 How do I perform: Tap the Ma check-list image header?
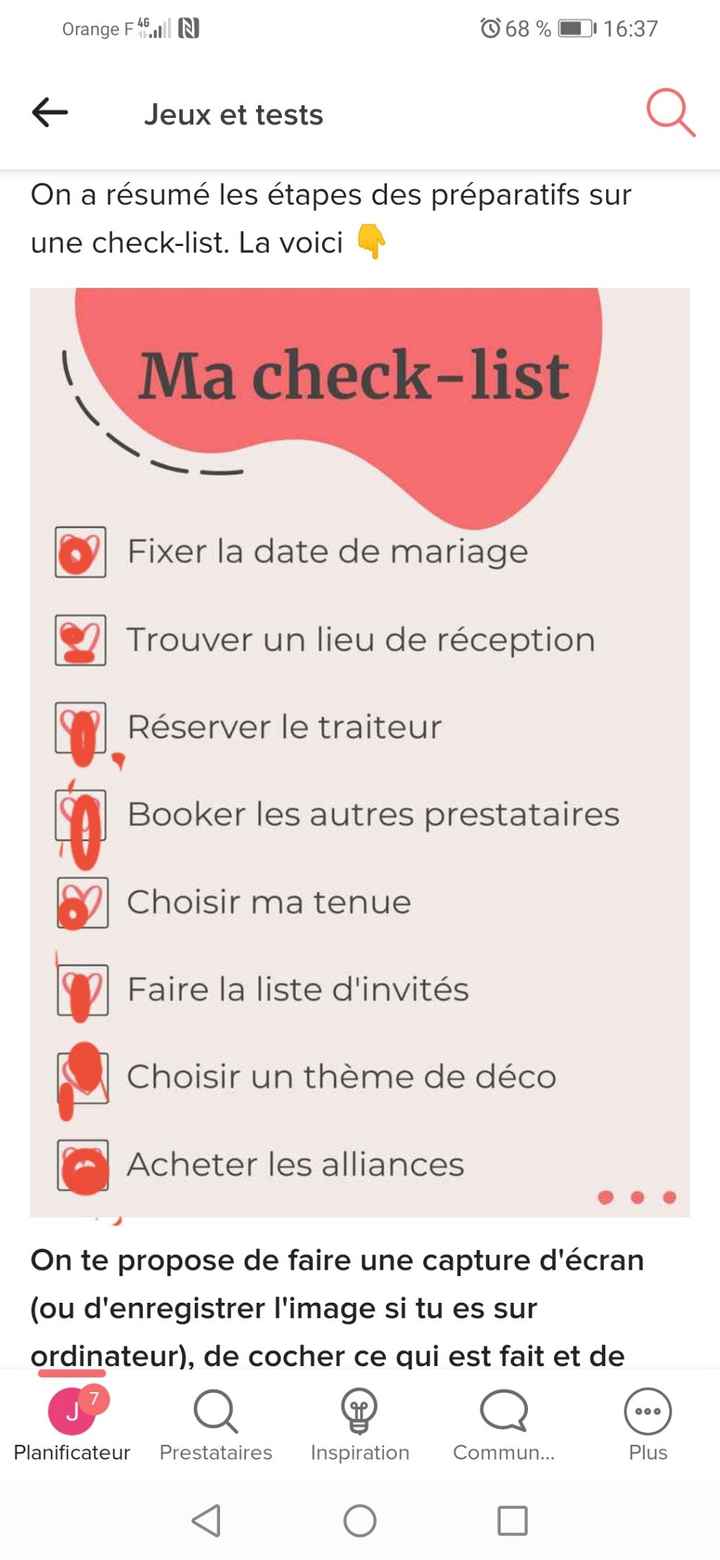355,373
